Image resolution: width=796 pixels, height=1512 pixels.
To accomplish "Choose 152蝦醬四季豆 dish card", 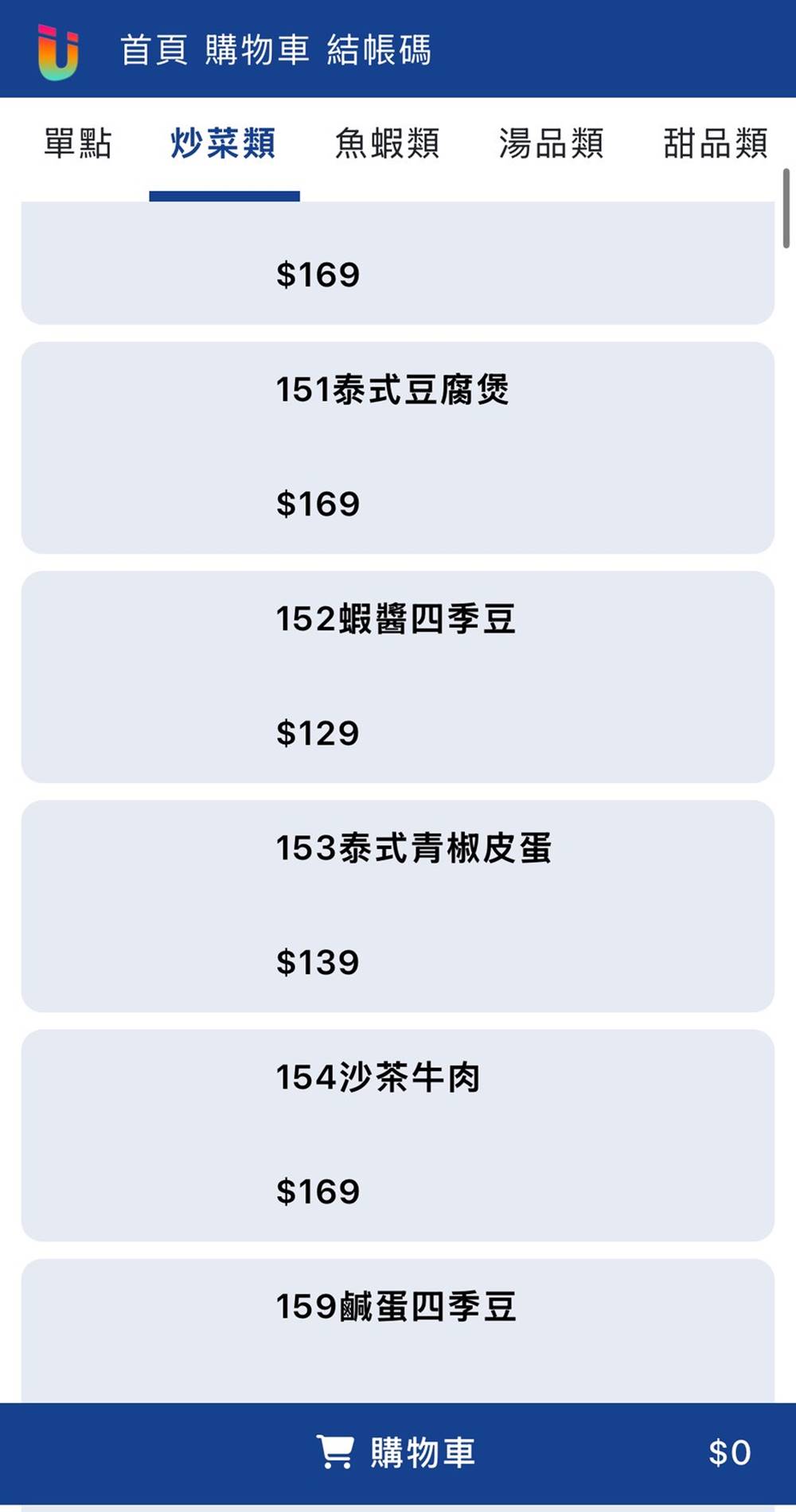I will click(x=397, y=676).
